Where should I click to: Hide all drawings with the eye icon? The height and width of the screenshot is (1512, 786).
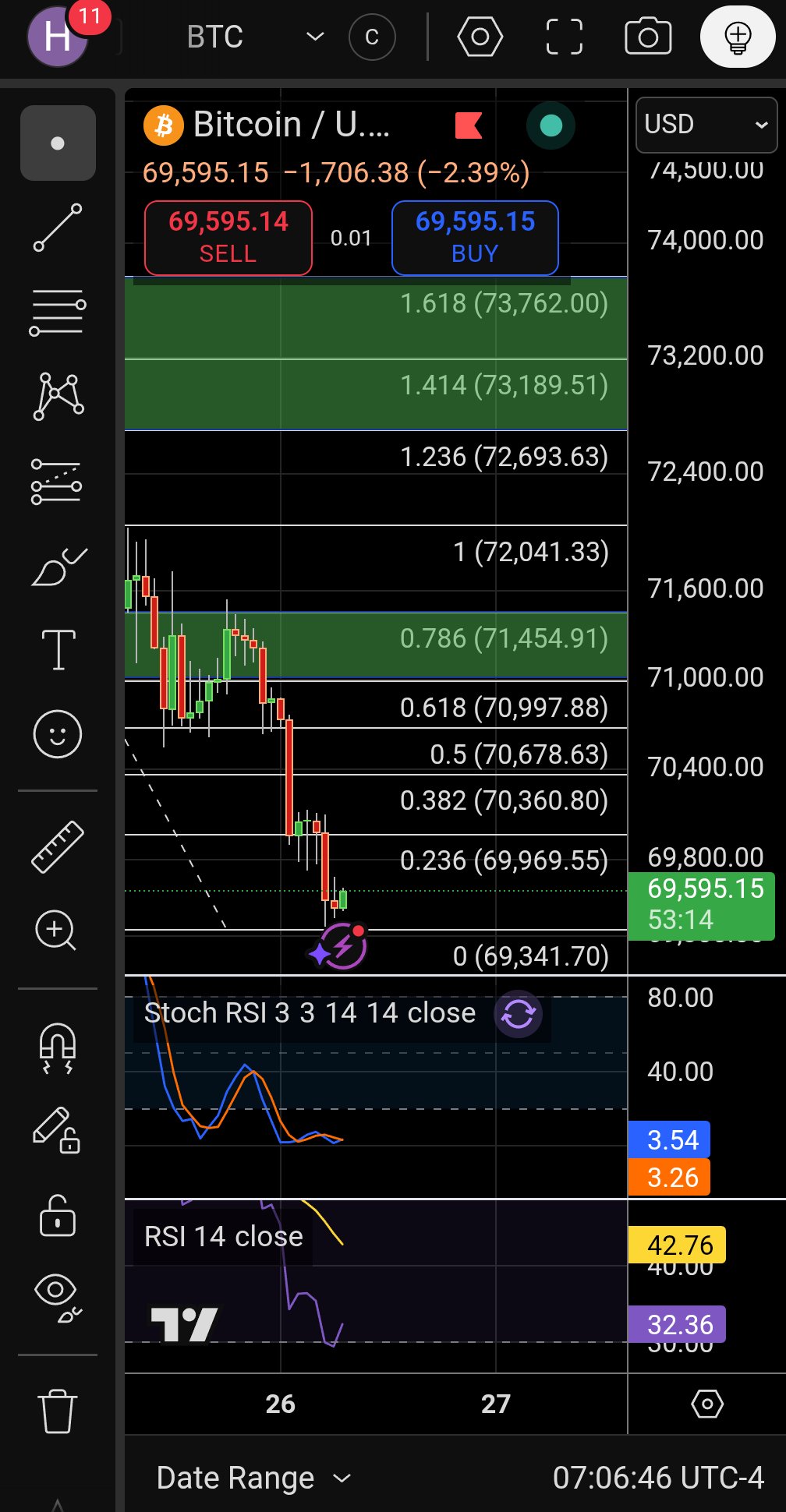click(x=58, y=1299)
